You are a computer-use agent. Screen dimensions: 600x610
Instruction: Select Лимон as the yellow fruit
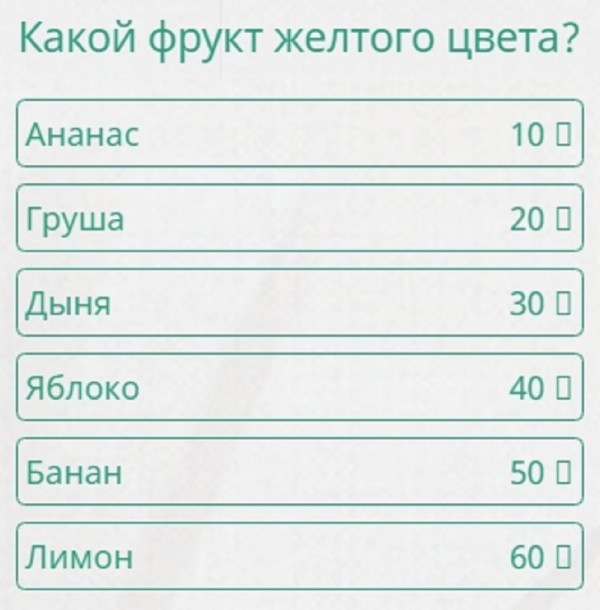[299, 556]
